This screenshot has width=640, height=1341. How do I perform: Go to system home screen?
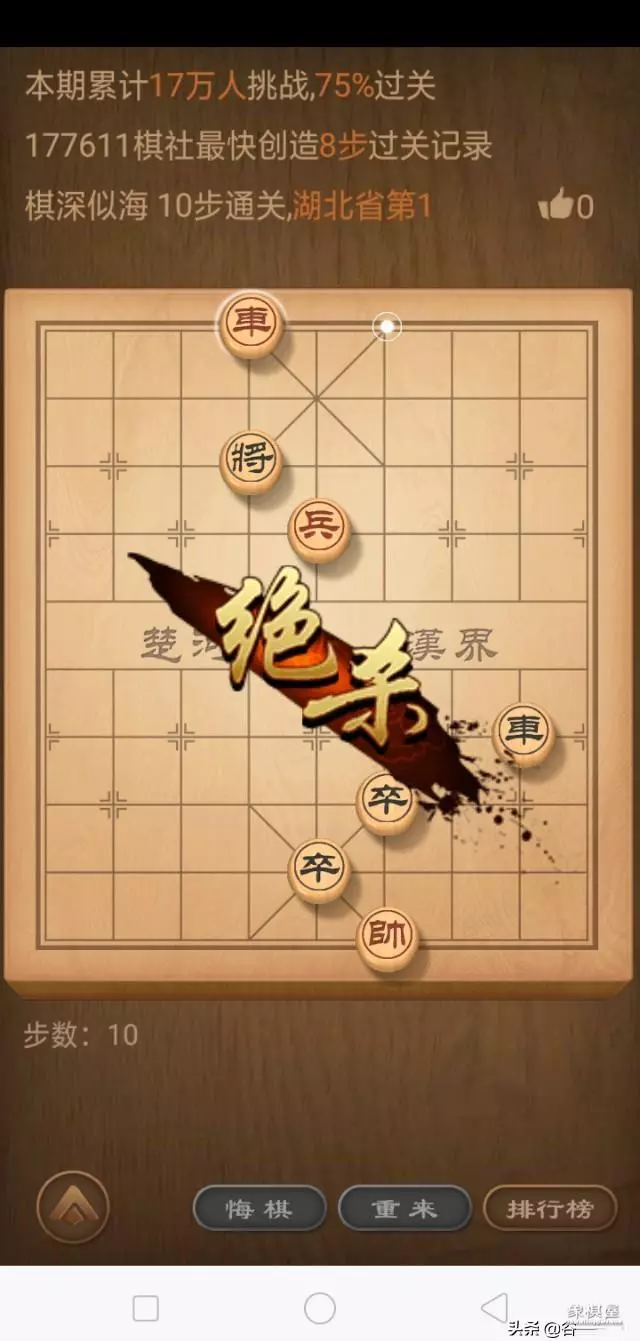[320, 1307]
